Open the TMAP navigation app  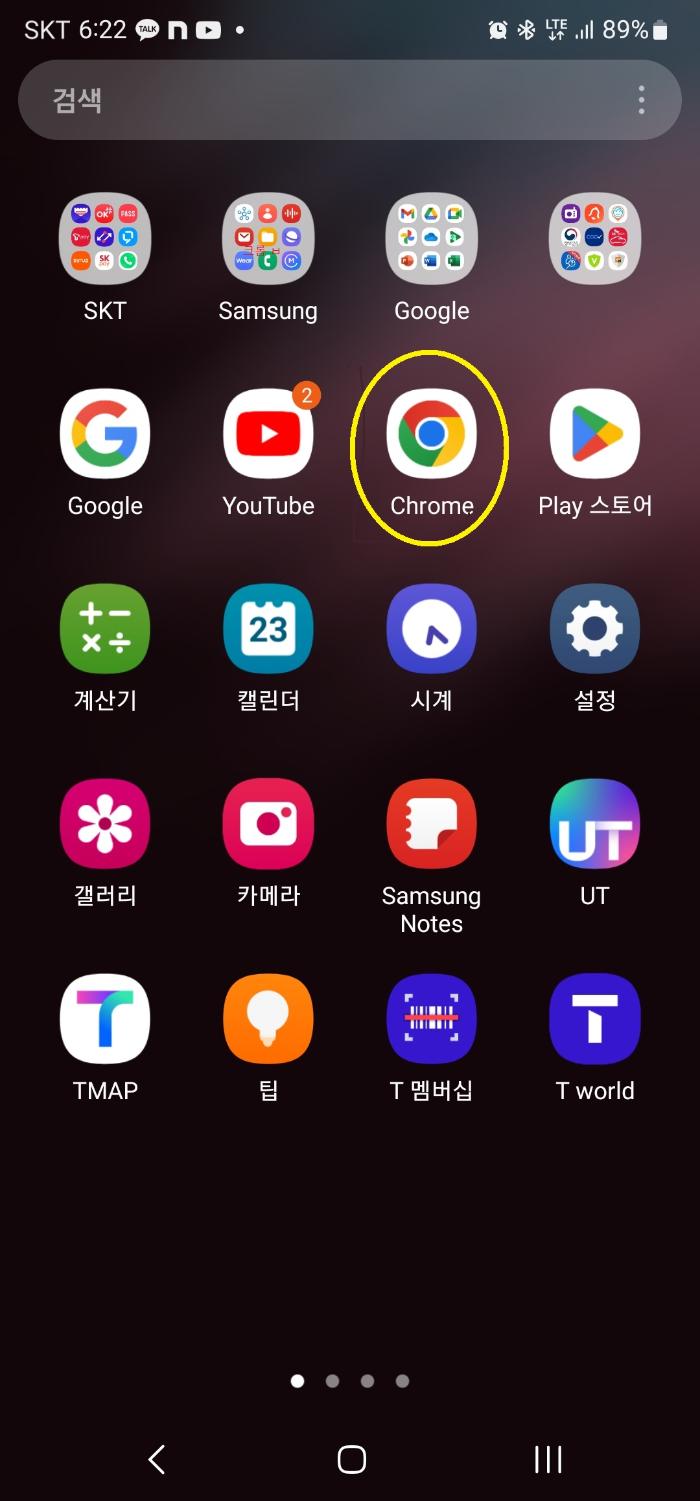pos(105,1019)
